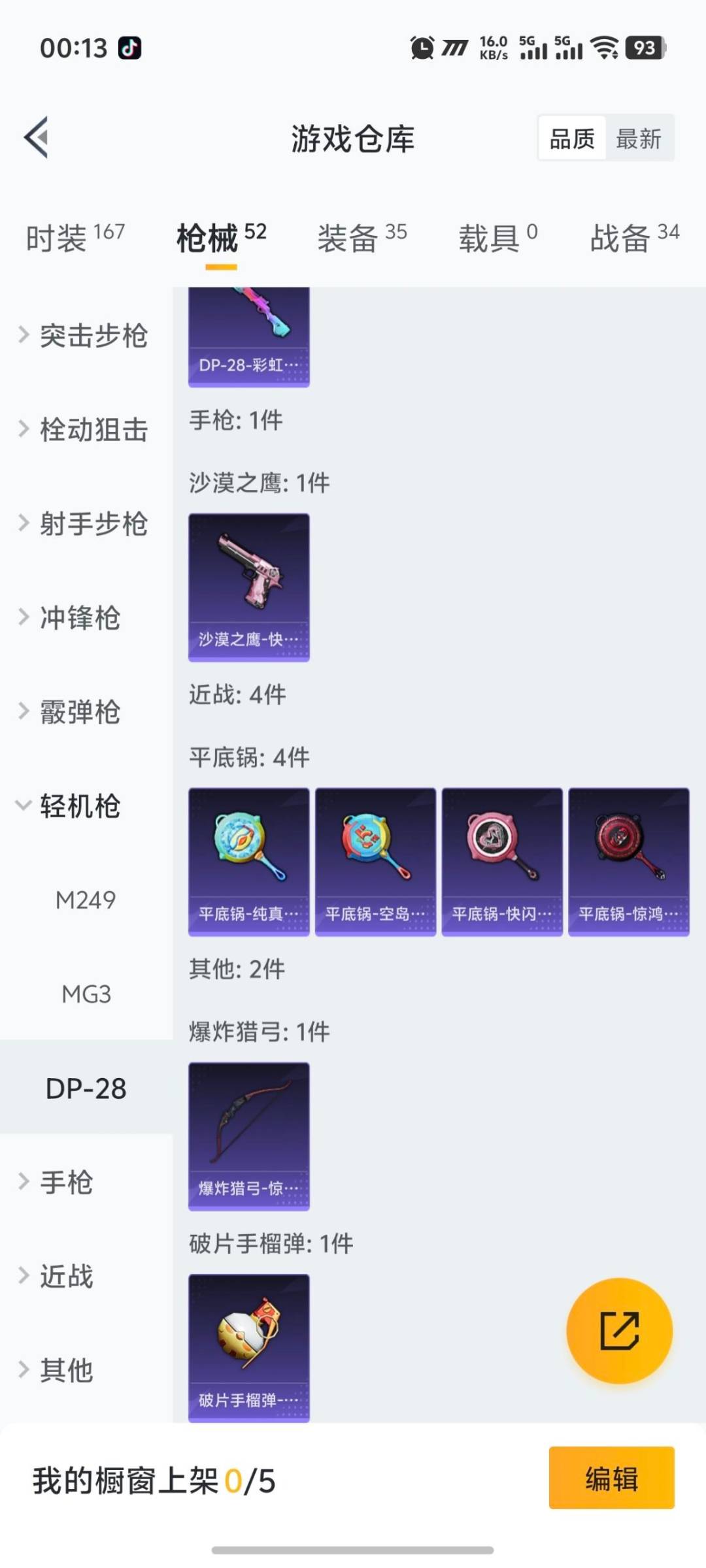Tap the battery indicator showing 93

[647, 47]
